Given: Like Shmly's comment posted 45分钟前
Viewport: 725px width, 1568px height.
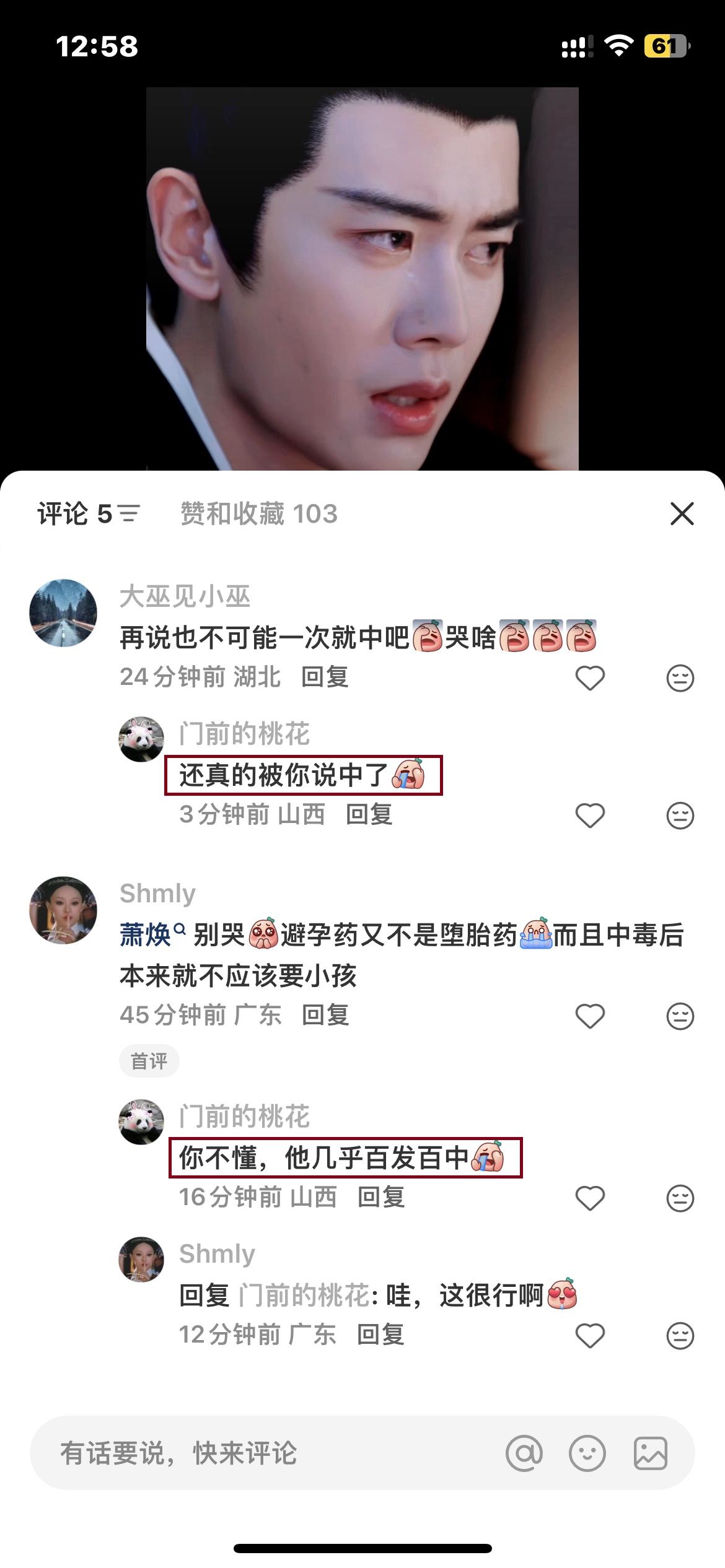Looking at the screenshot, I should [x=589, y=1016].
